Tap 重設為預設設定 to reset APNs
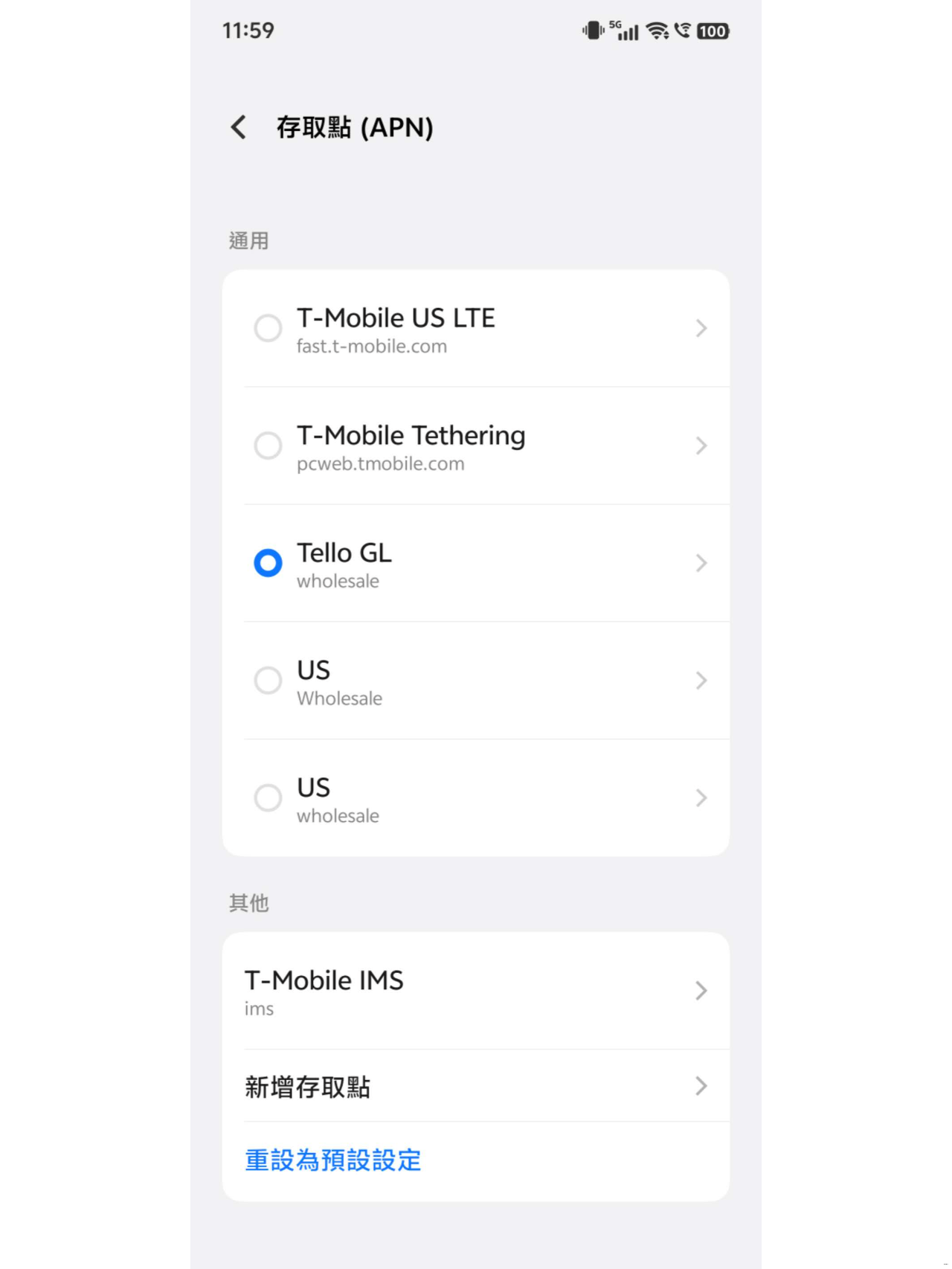The image size is (952, 1269). click(x=333, y=1160)
